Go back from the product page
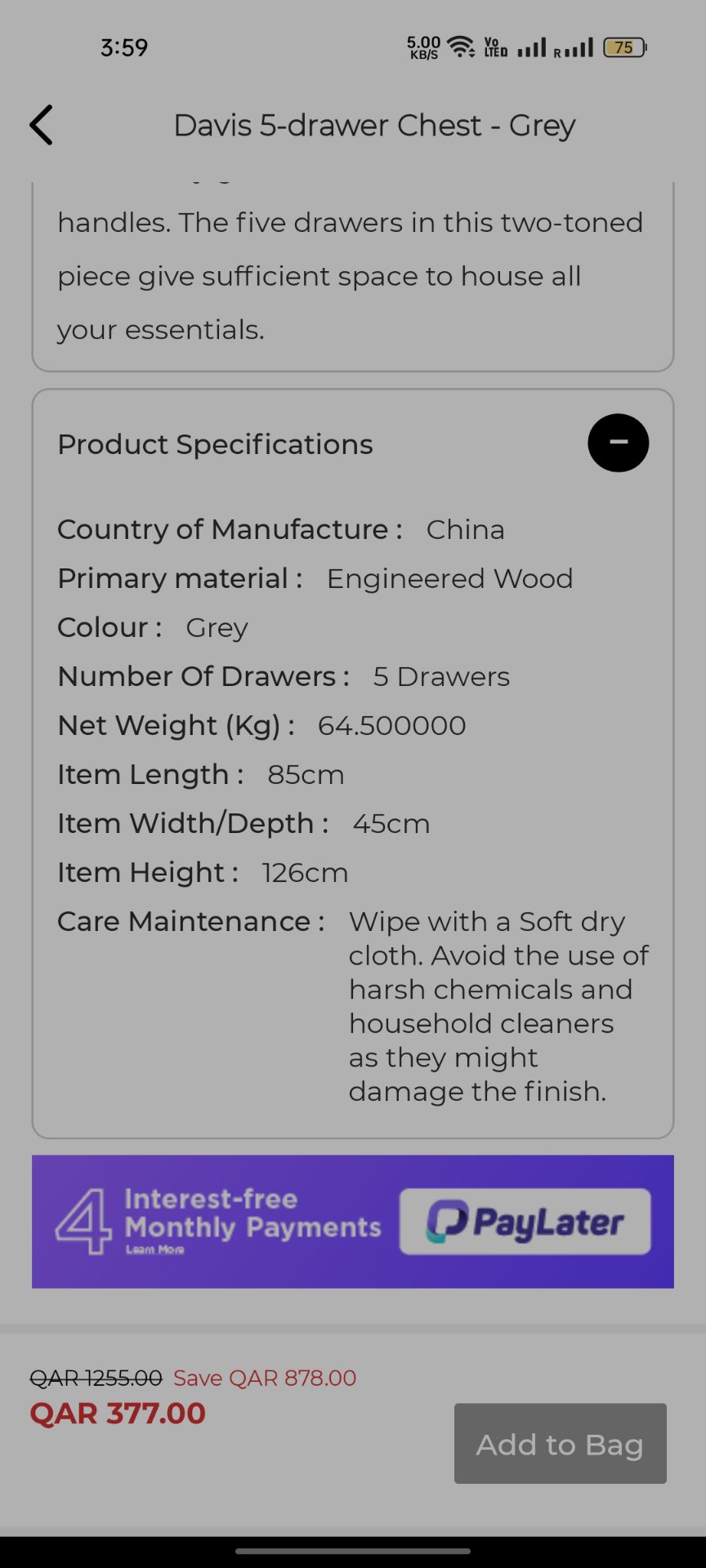Screen dimensions: 706x1568 (x=41, y=125)
